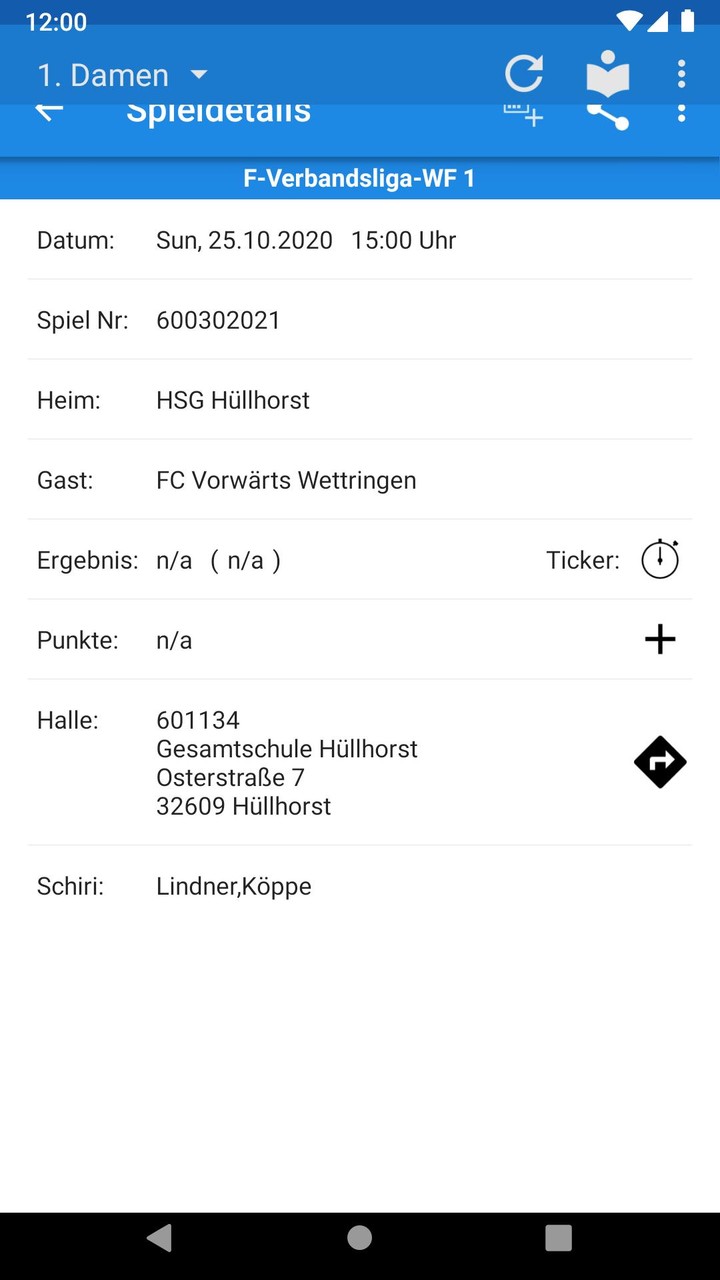The image size is (720, 1280).
Task: Go back using the arrow
Action: click(x=47, y=110)
